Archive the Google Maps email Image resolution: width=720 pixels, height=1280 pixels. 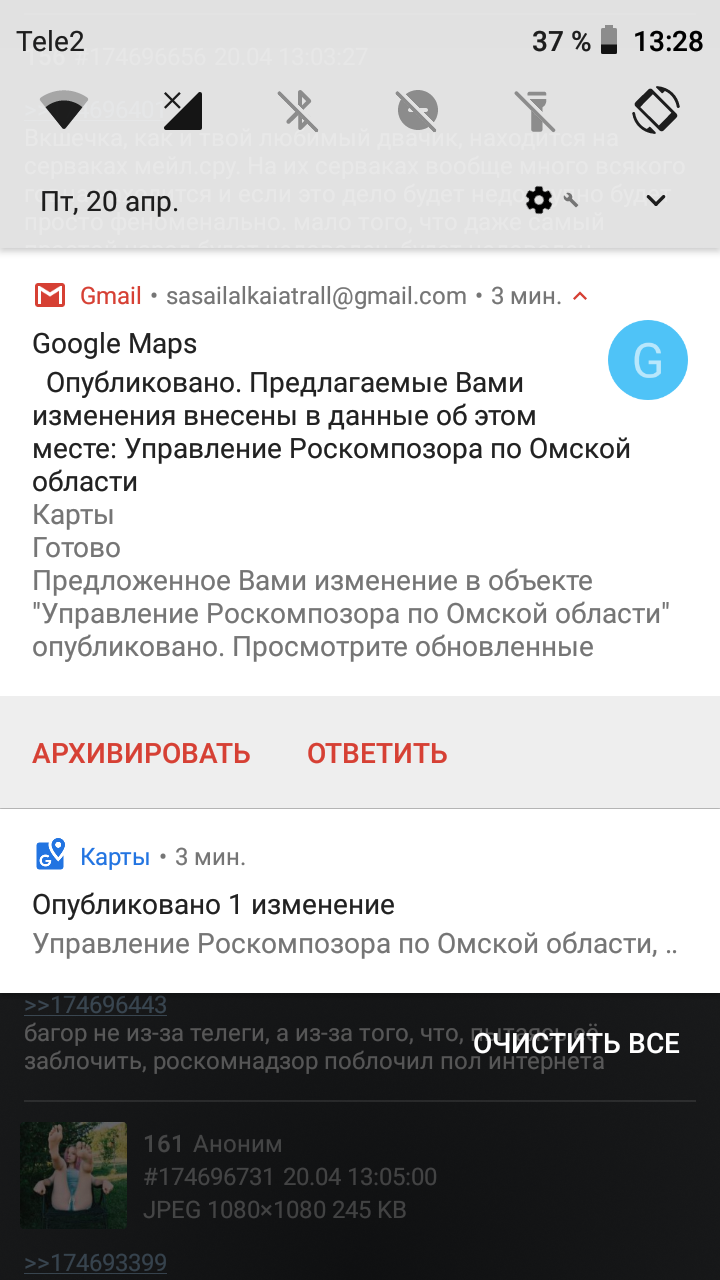pyautogui.click(x=141, y=753)
